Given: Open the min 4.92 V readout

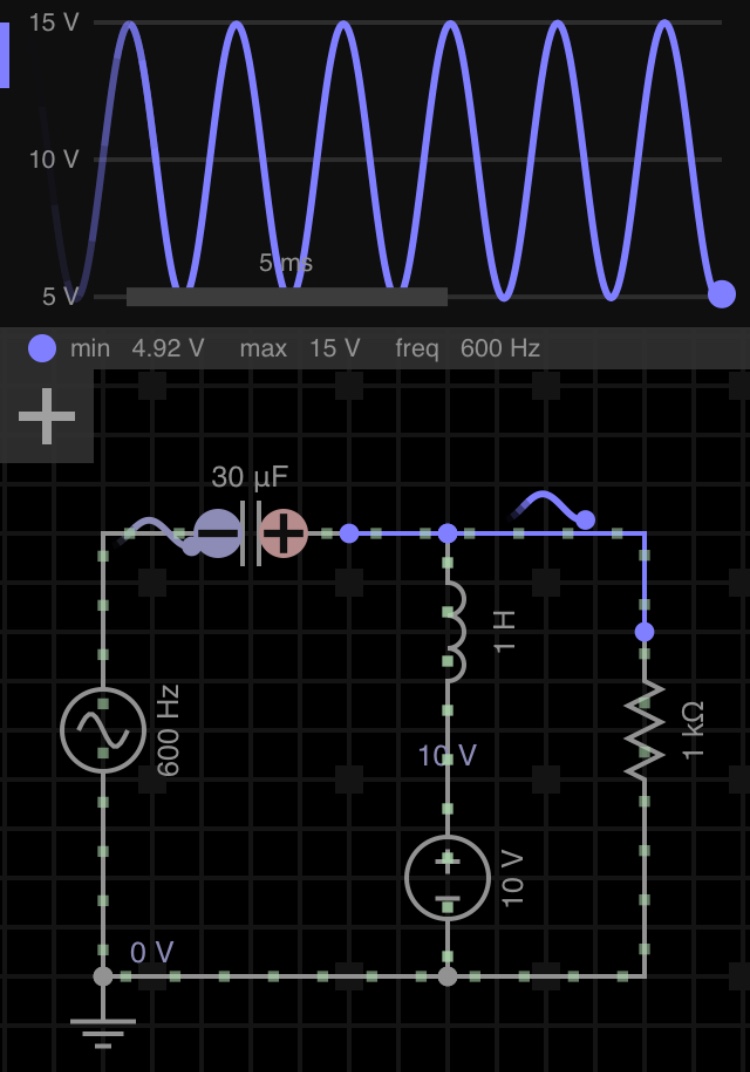Looking at the screenshot, I should pyautogui.click(x=166, y=349).
